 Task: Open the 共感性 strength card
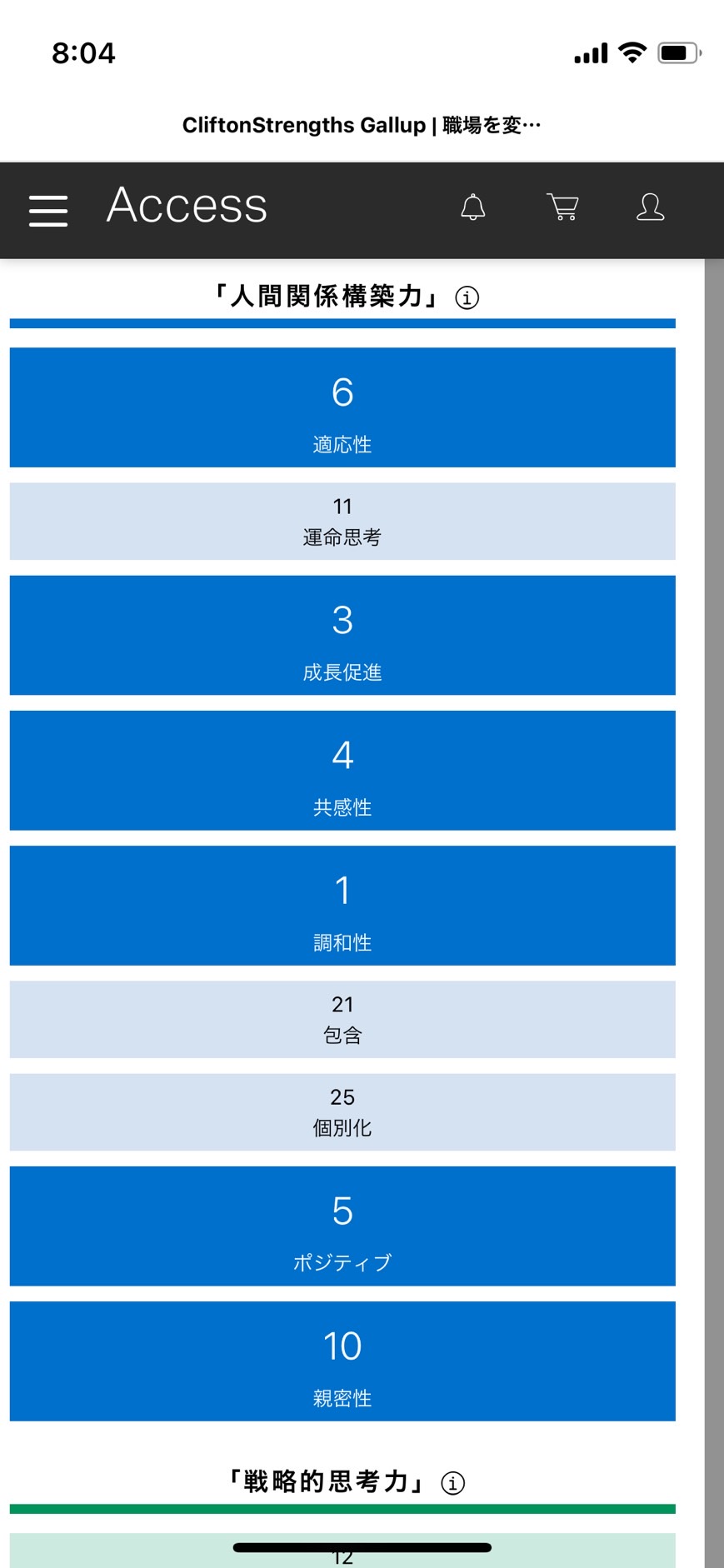342,770
